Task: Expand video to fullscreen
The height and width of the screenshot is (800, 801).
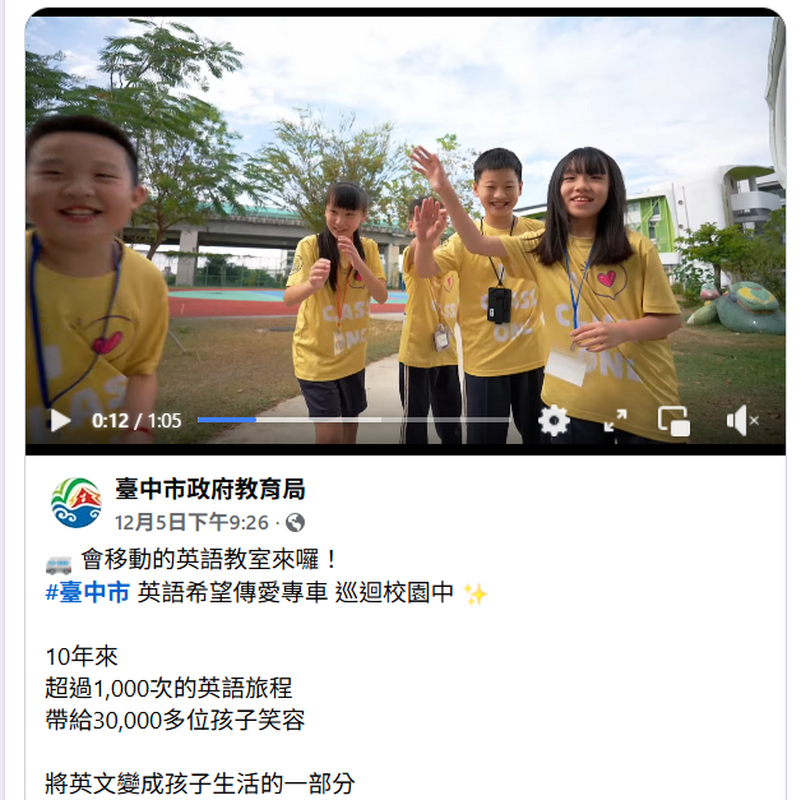Action: pos(615,421)
